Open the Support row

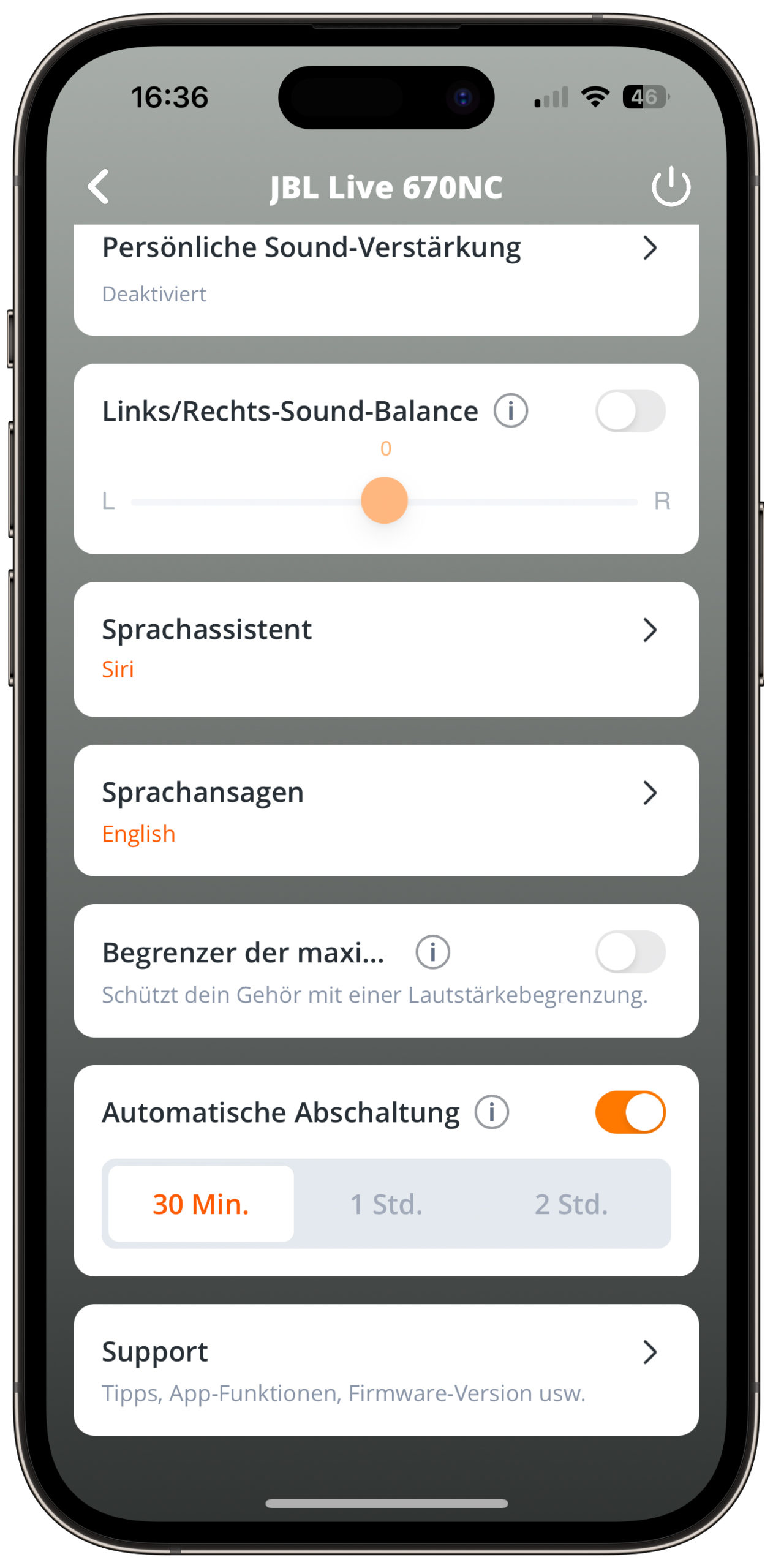point(386,1370)
